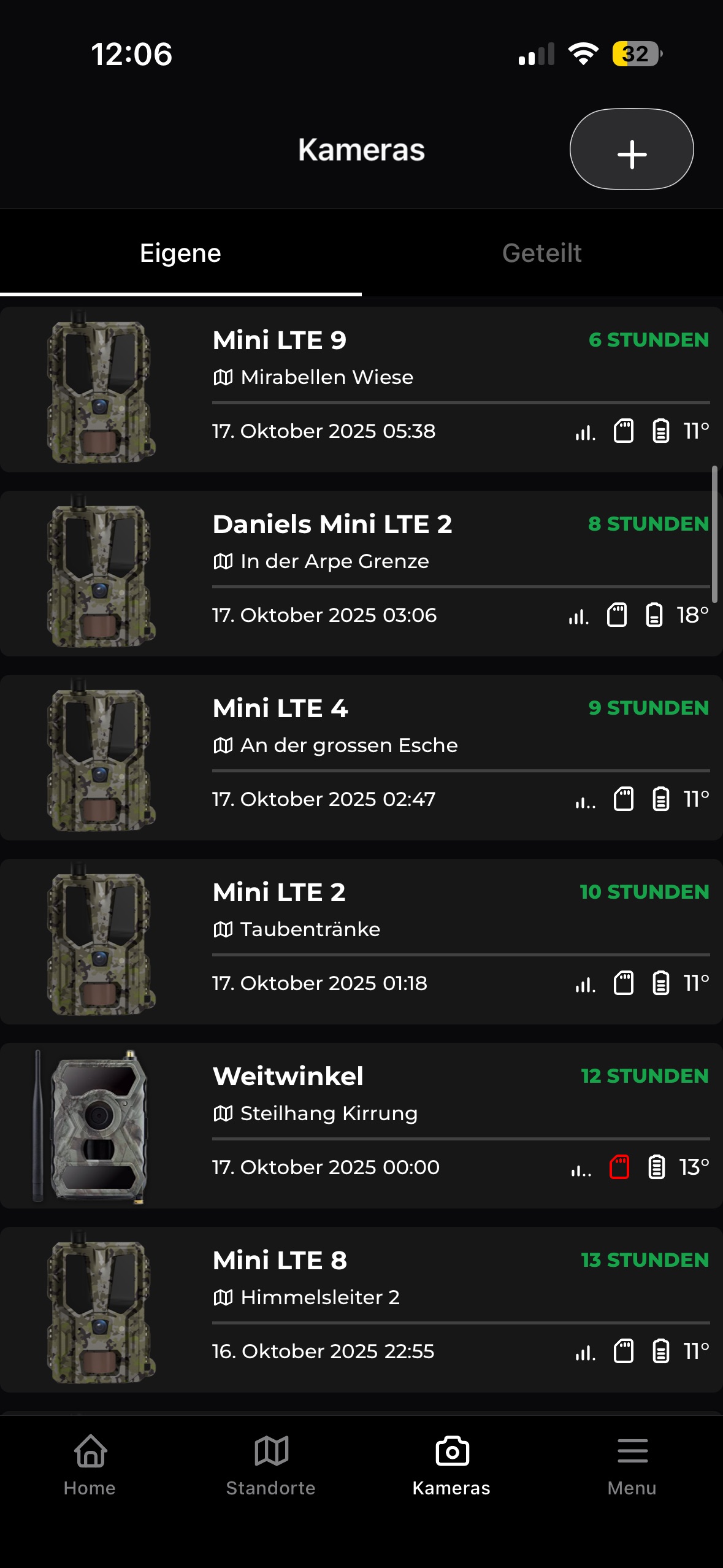Select the Eigene tab
The image size is (723, 1568).
tap(180, 253)
